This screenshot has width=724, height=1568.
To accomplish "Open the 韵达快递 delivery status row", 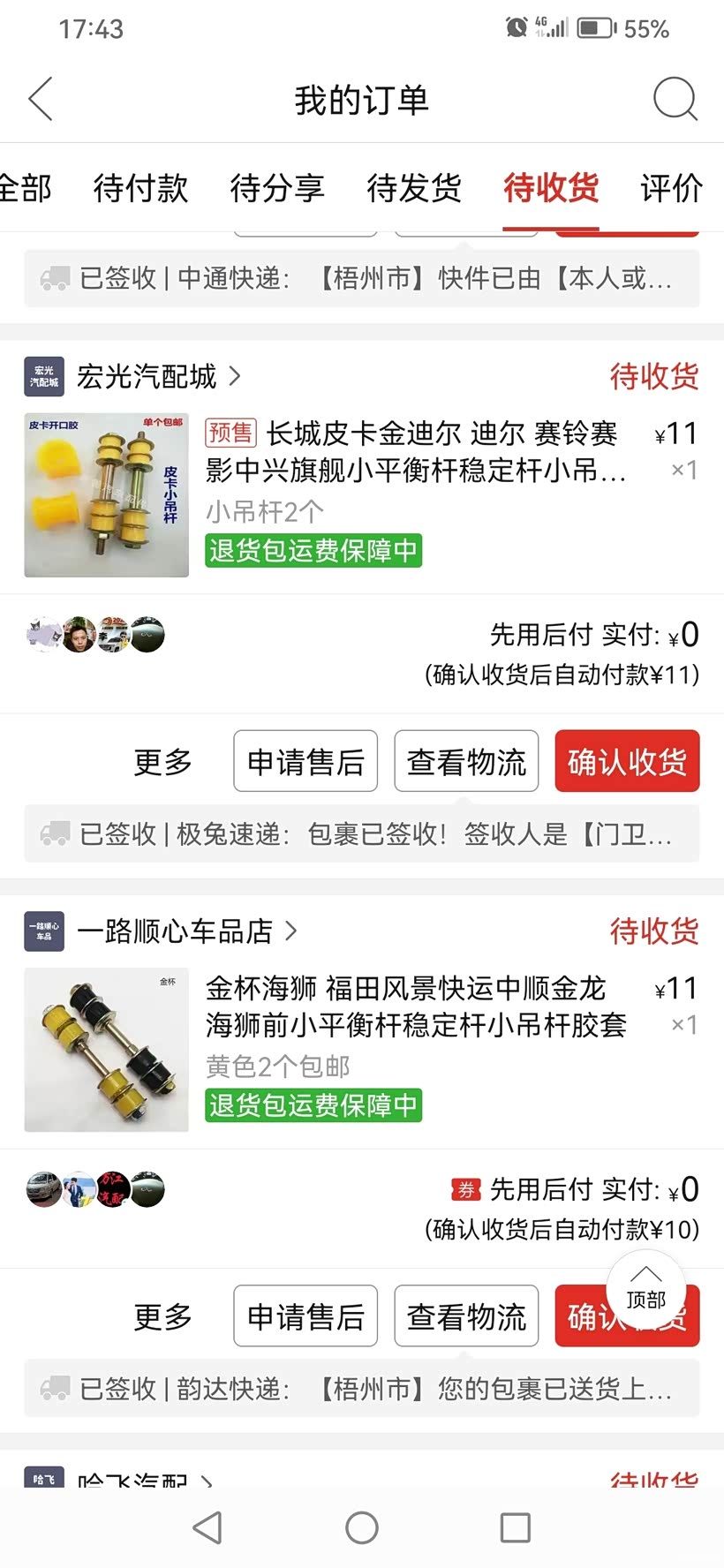I will coord(362,1389).
